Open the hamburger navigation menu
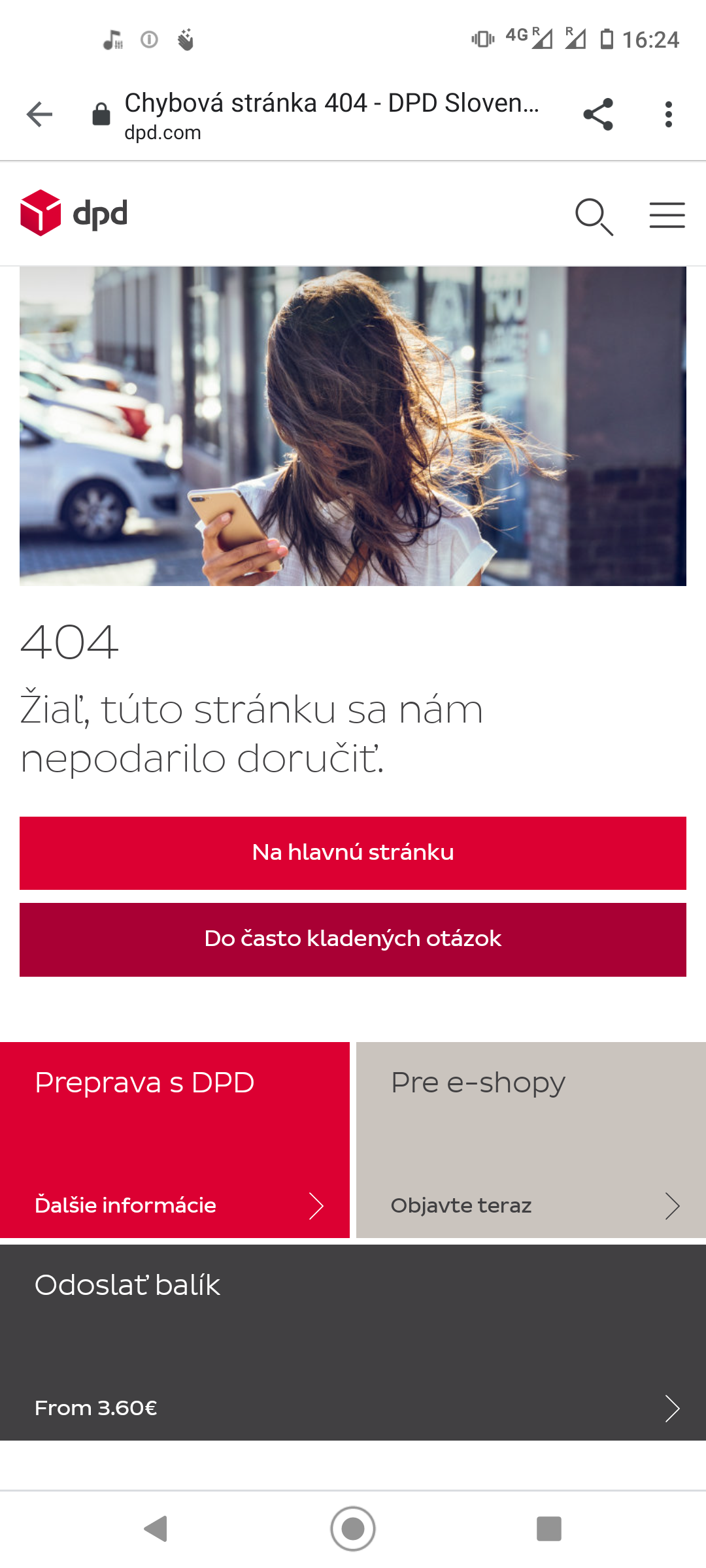706x1568 pixels. point(667,215)
